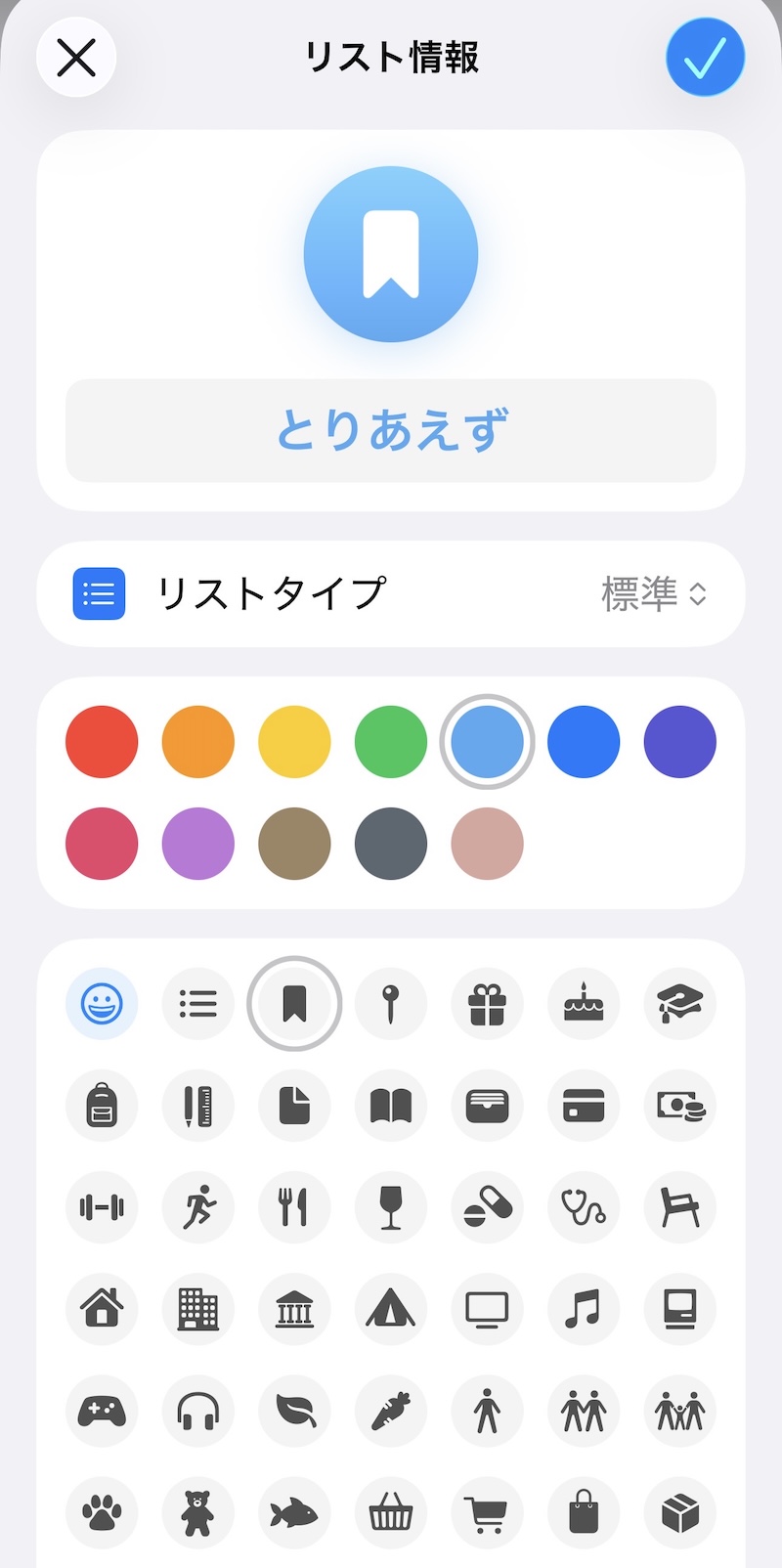Pick the green color swatch

click(391, 742)
